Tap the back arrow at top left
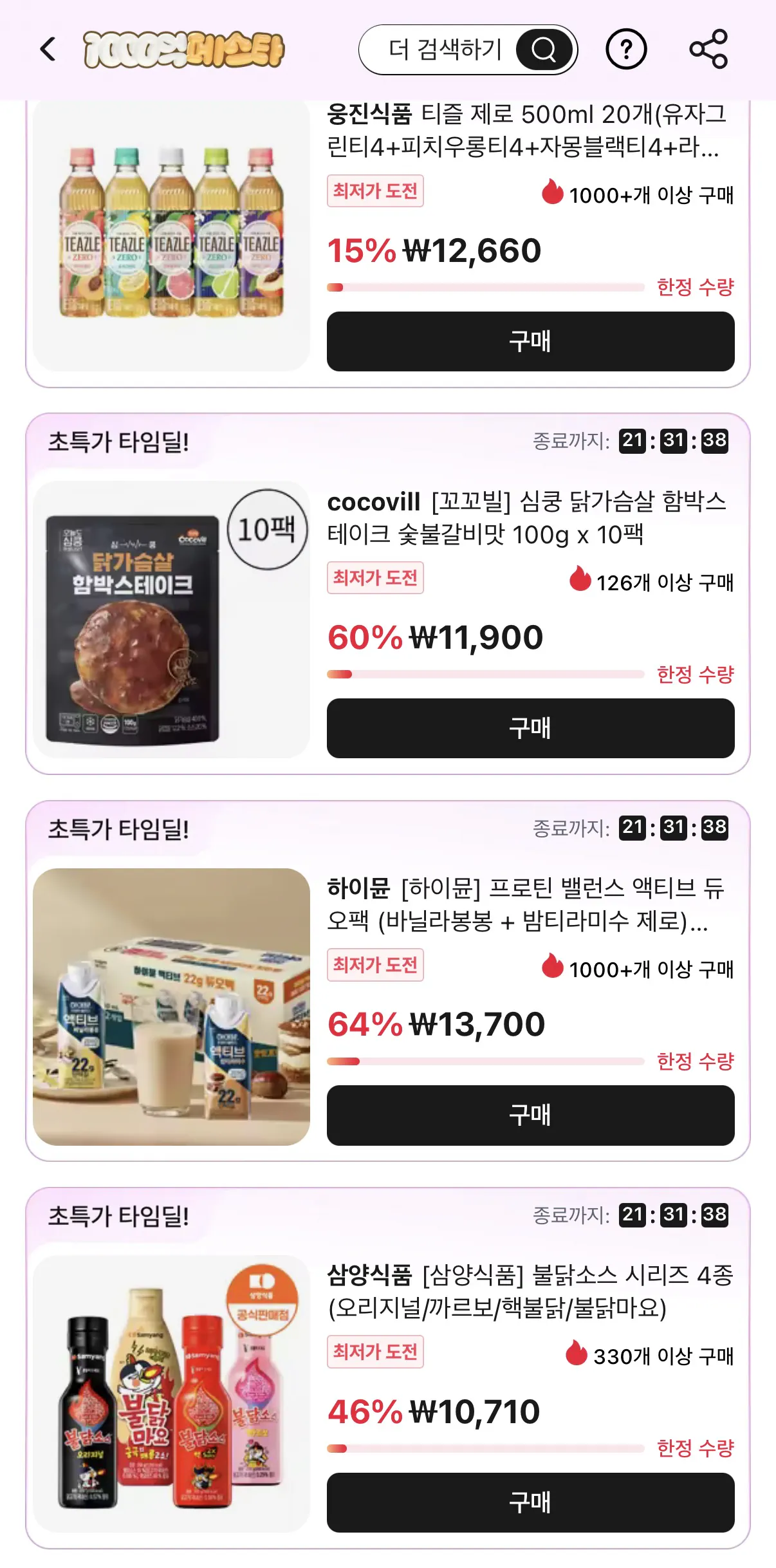 point(48,50)
